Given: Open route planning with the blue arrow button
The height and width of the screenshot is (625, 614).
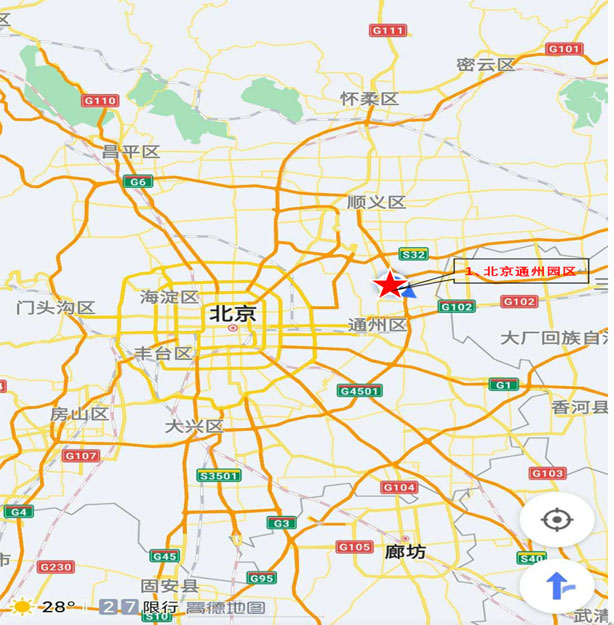Looking at the screenshot, I should [556, 586].
